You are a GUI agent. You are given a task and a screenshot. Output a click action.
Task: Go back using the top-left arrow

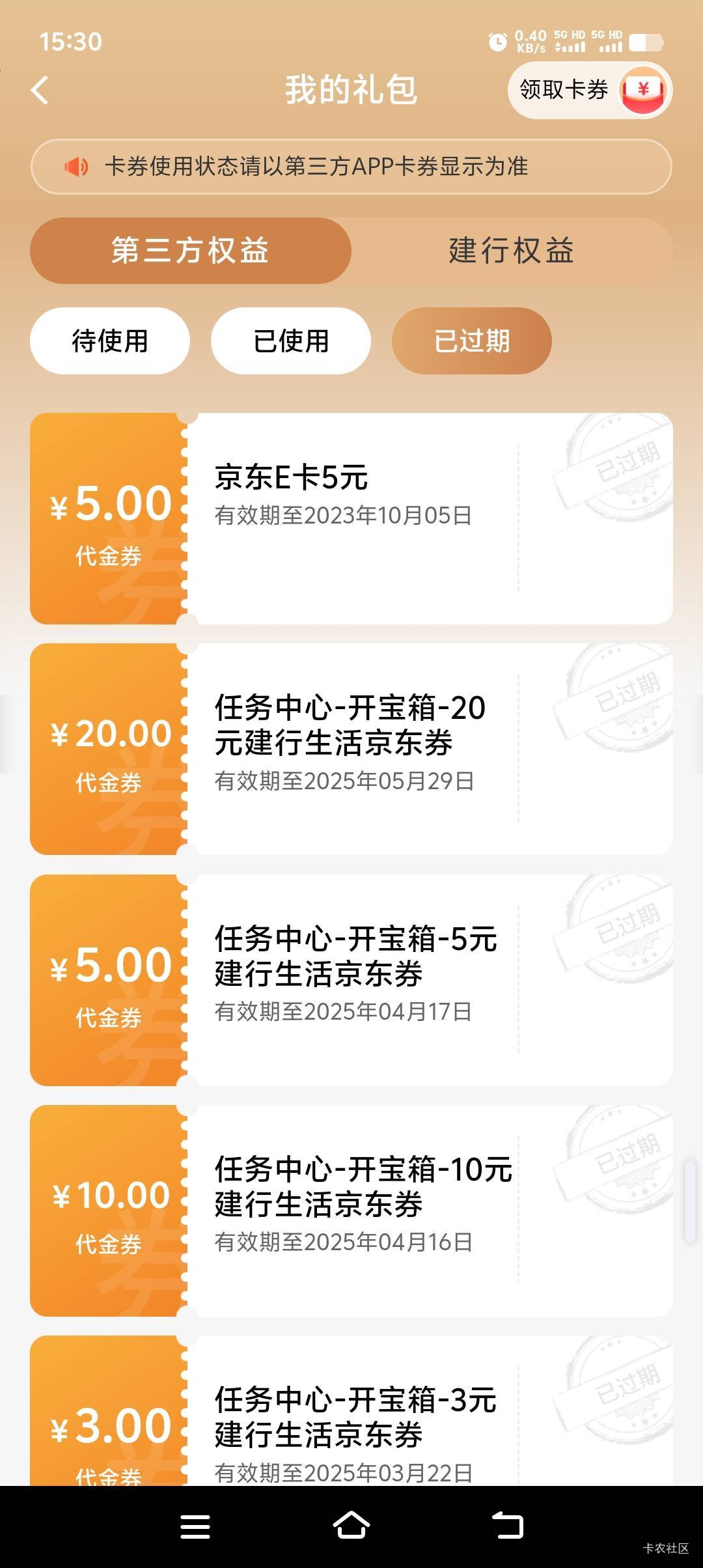(40, 90)
